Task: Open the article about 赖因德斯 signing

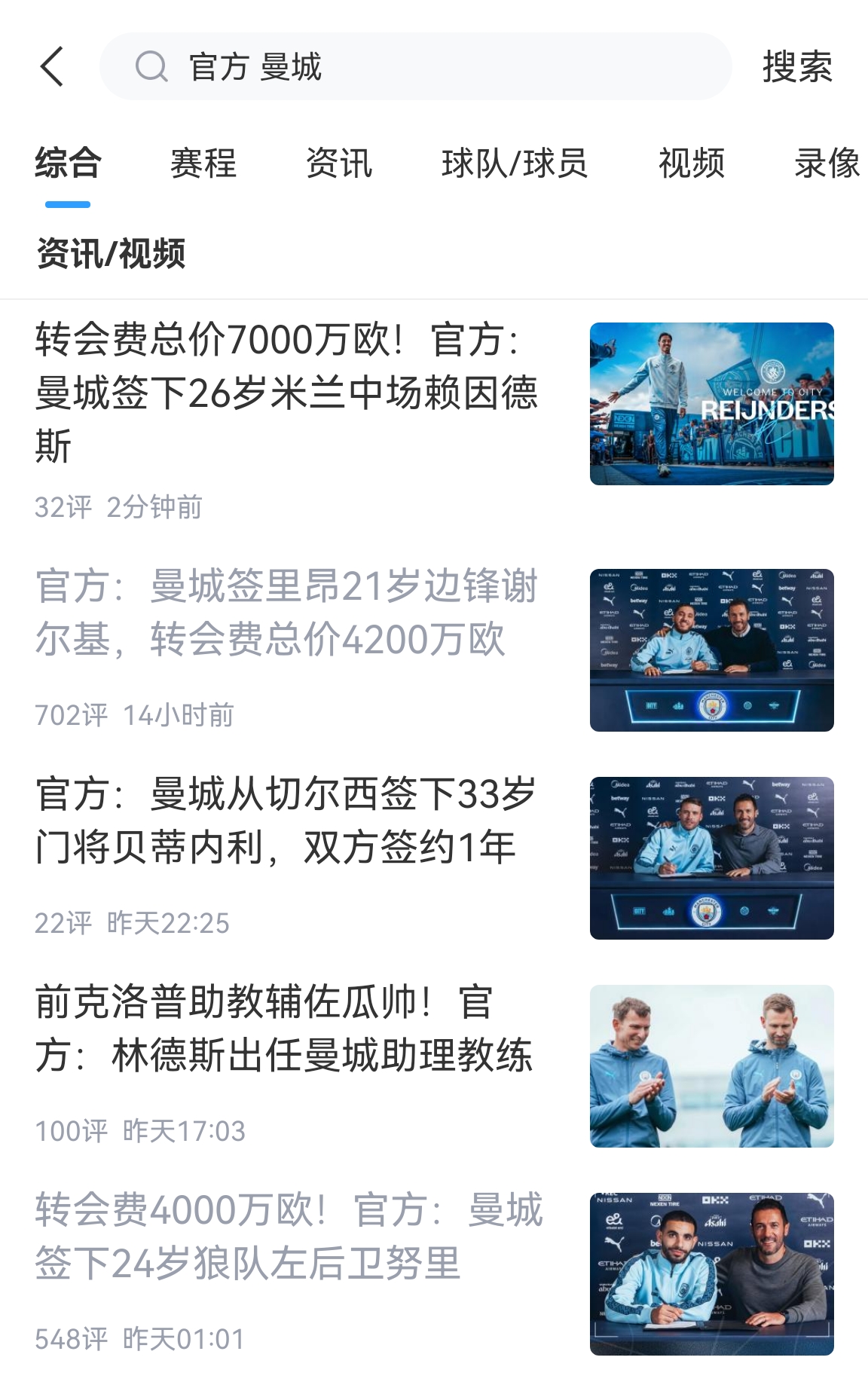Action: tap(286, 393)
